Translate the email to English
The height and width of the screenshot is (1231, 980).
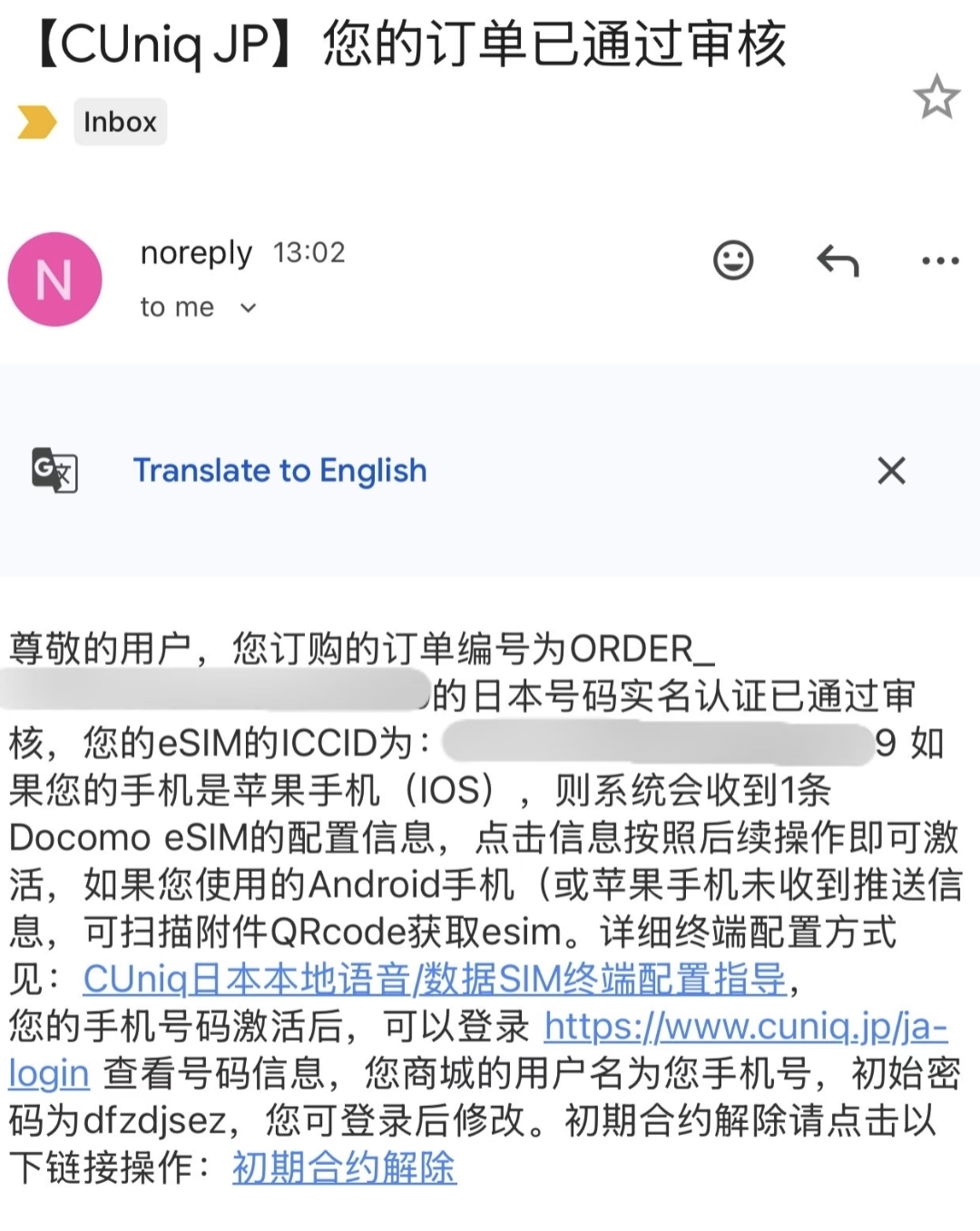coord(279,470)
